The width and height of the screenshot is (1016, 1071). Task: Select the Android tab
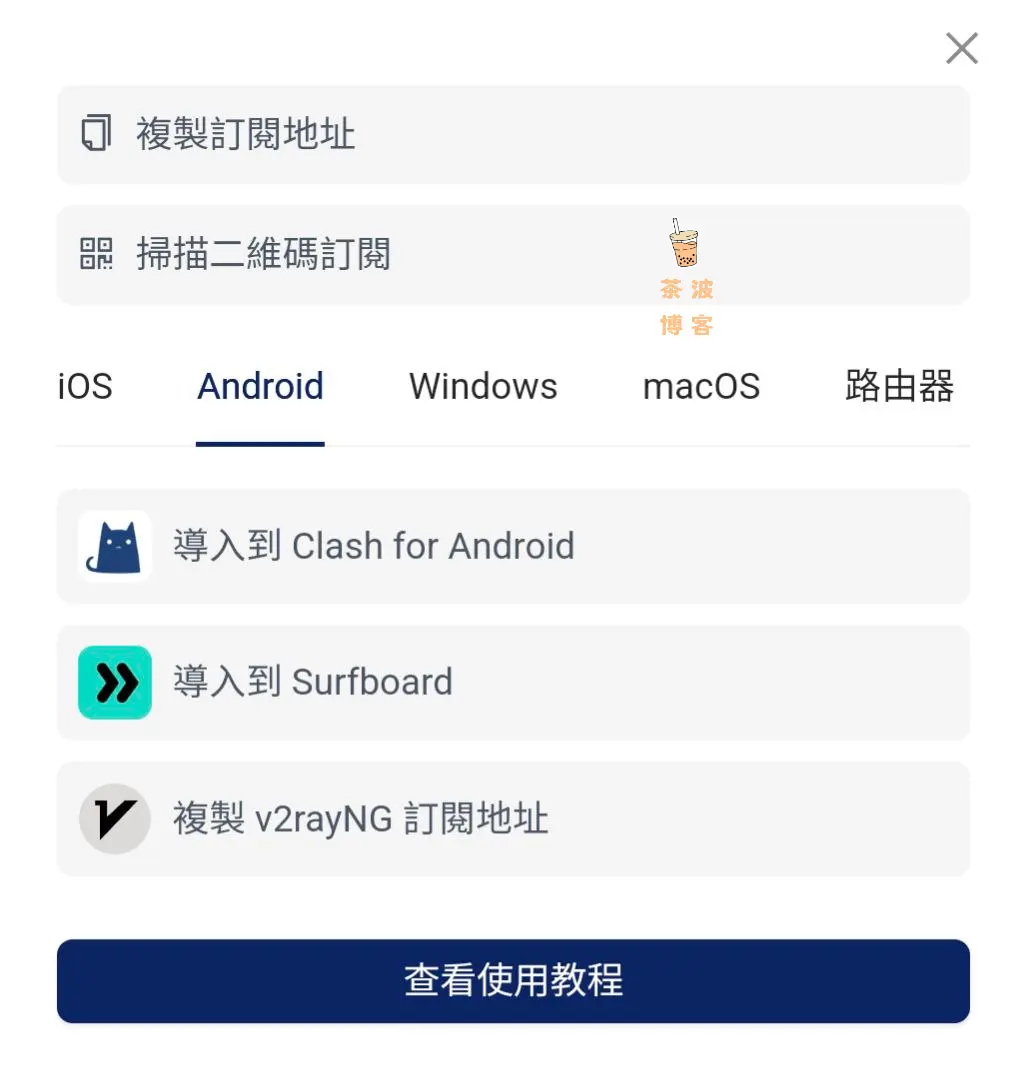(x=260, y=387)
